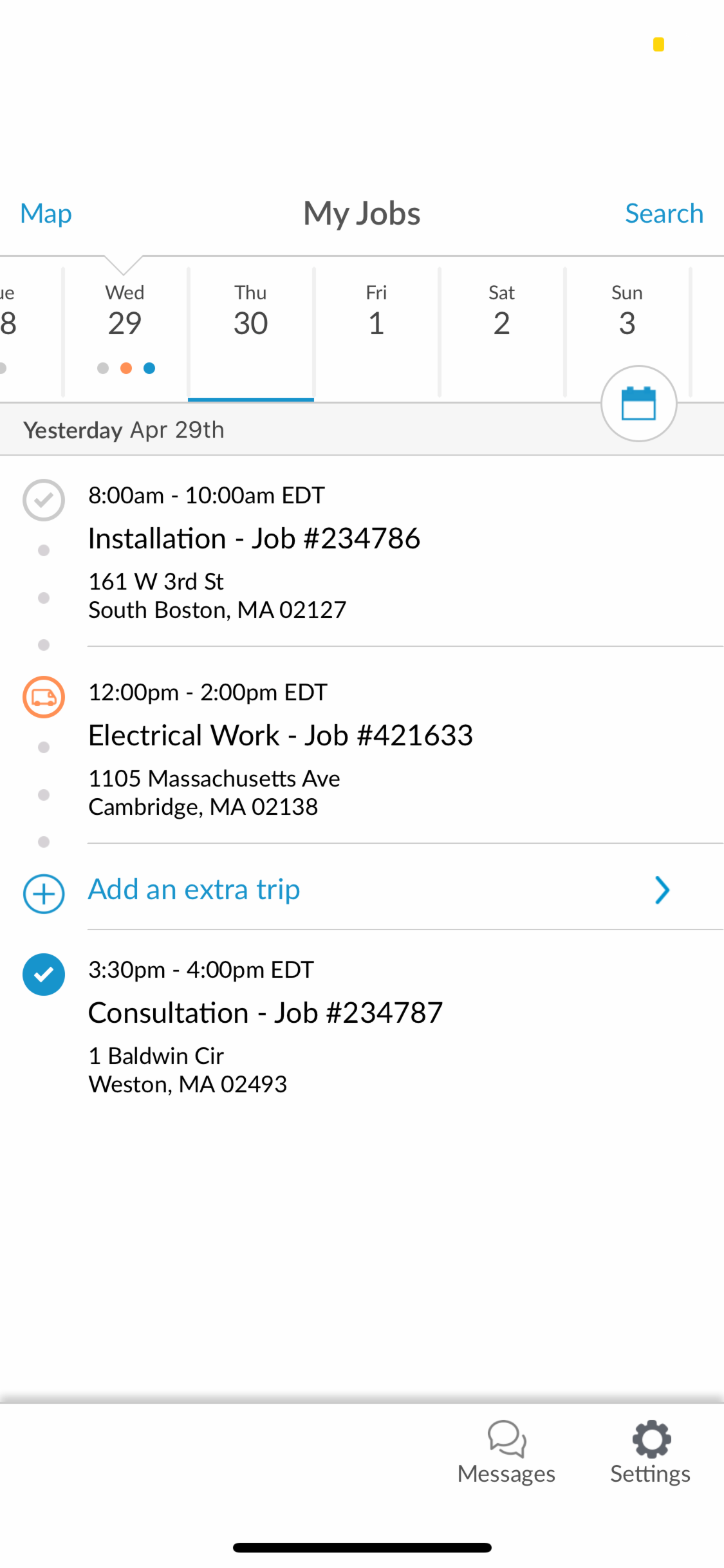The image size is (724, 1568).
Task: Click Add an extra trip link
Action: point(194,889)
